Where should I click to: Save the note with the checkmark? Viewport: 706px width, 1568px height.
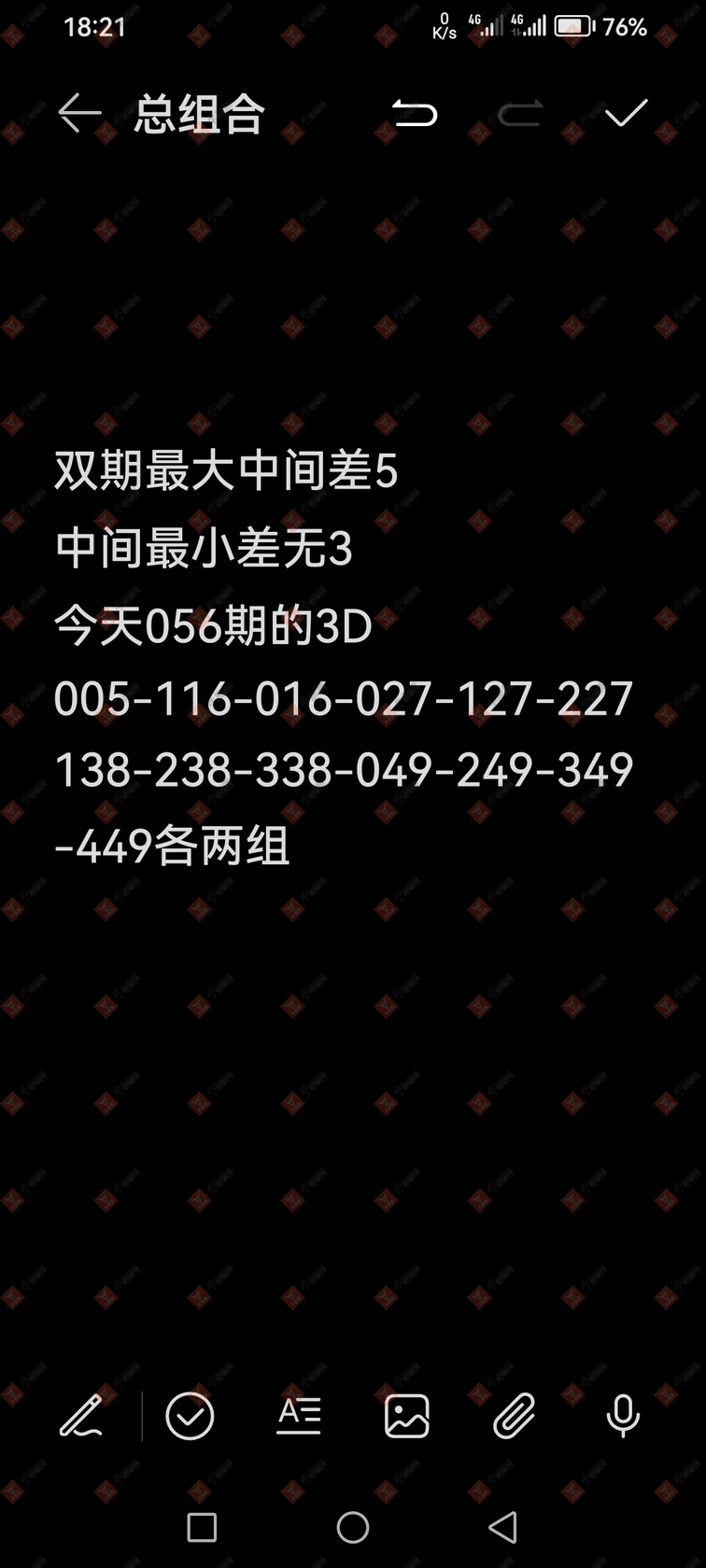point(626,114)
